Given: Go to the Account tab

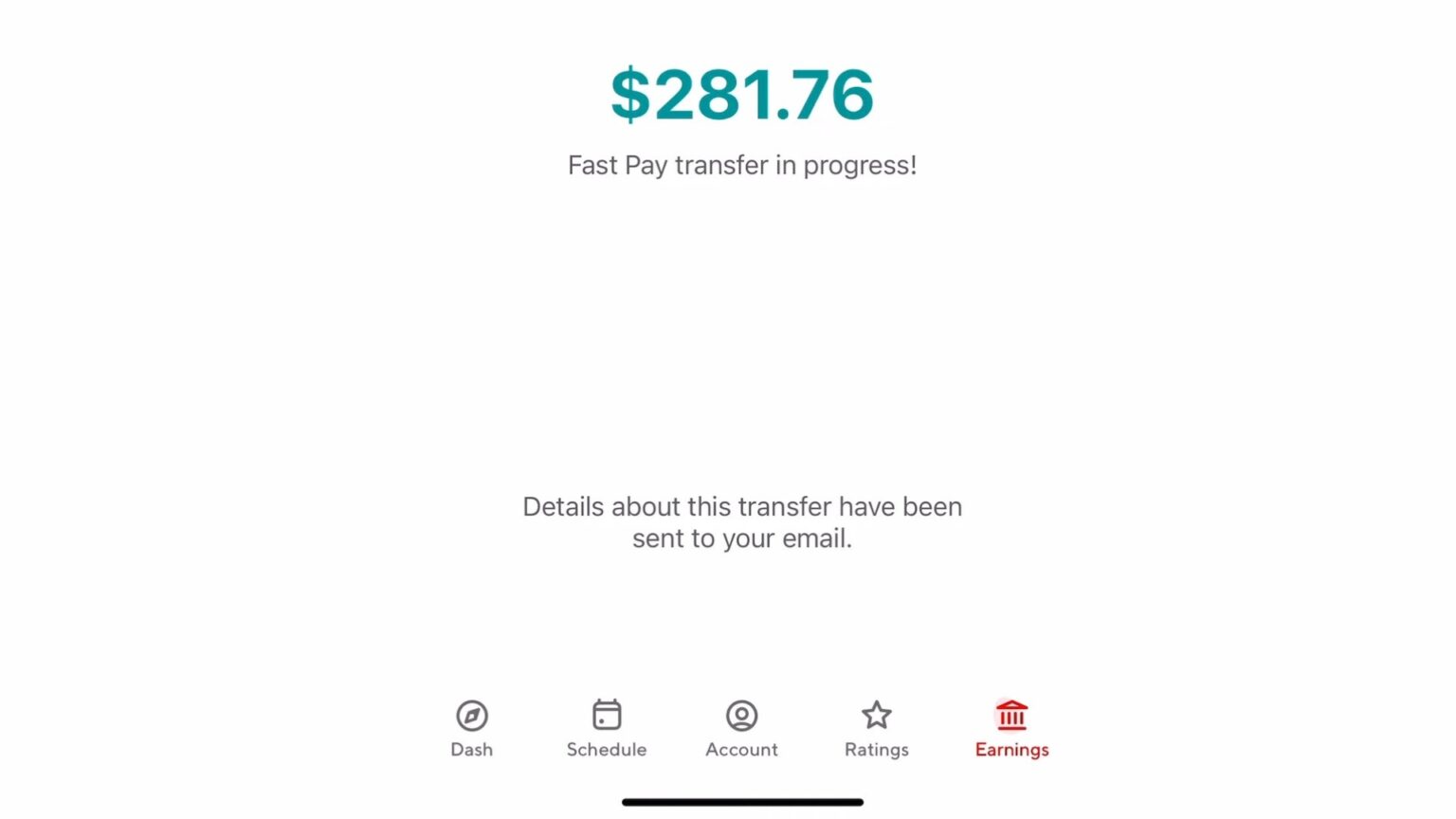Looking at the screenshot, I should [741, 728].
